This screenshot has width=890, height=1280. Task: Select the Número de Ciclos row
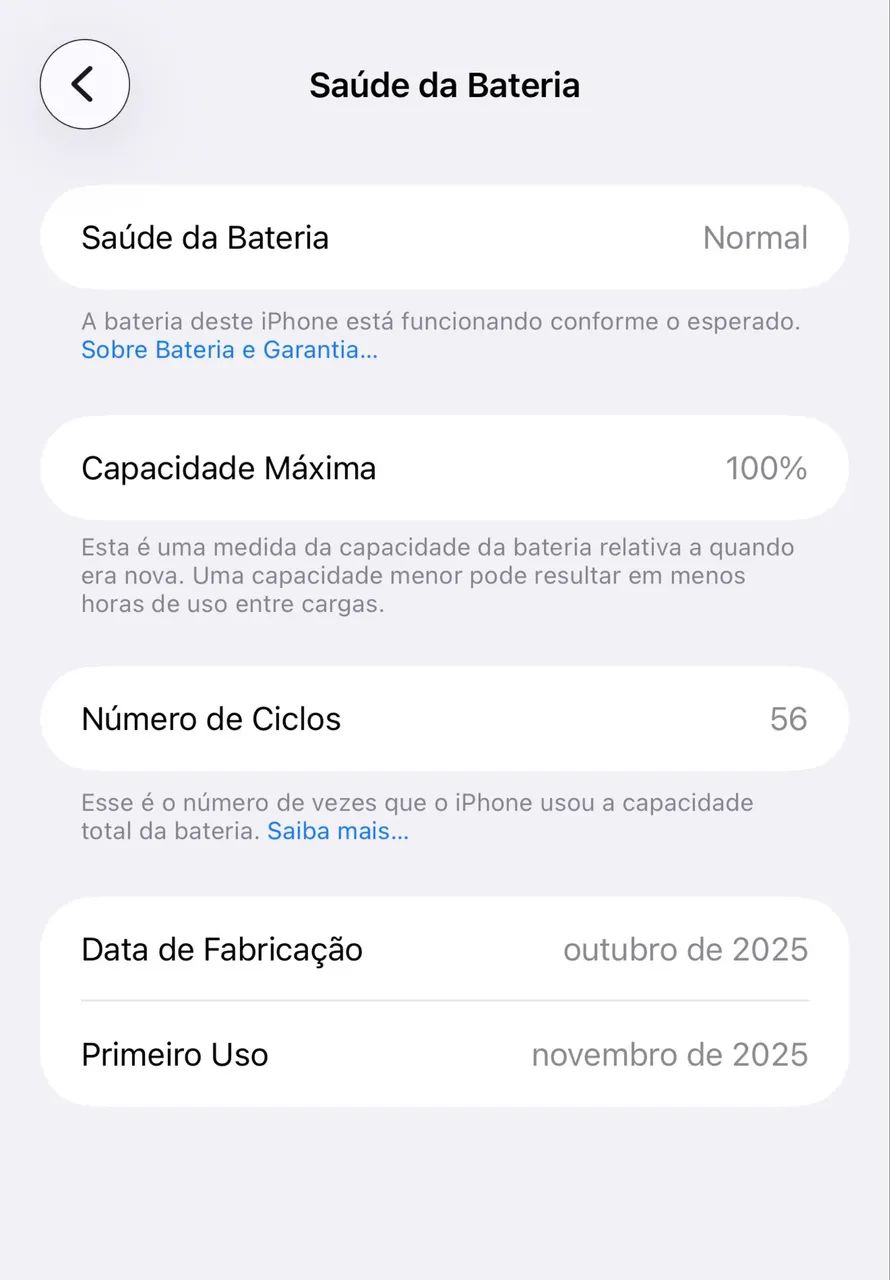[445, 718]
